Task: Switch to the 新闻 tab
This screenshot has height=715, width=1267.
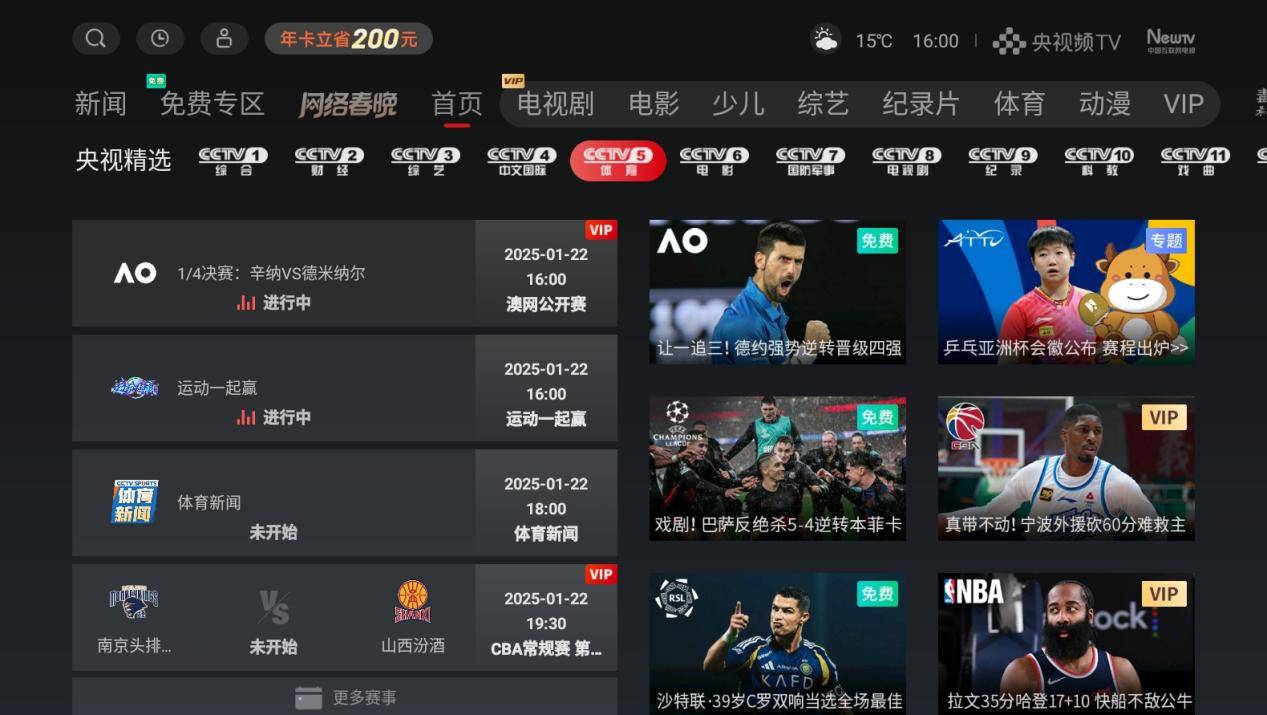Action: click(x=101, y=104)
